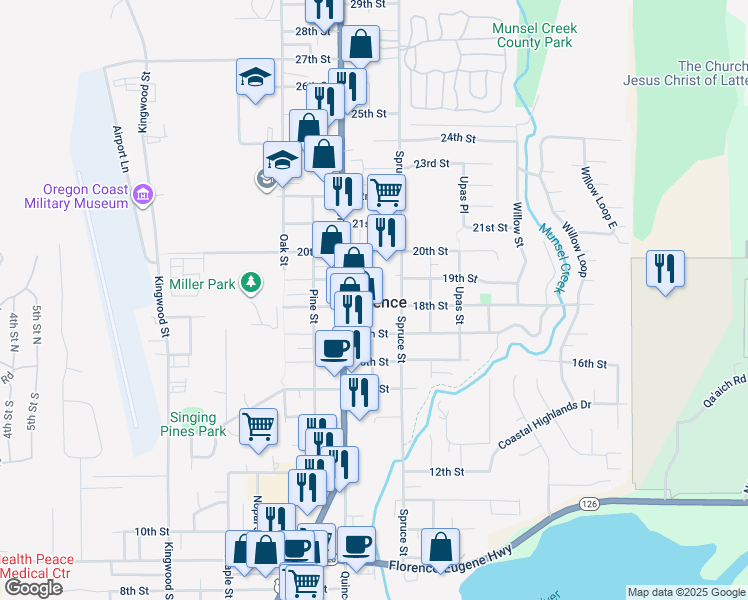Screen dimensions: 748x600
Task: Tap the restaurant marker next to 20th St
Action: pyautogui.click(x=386, y=233)
